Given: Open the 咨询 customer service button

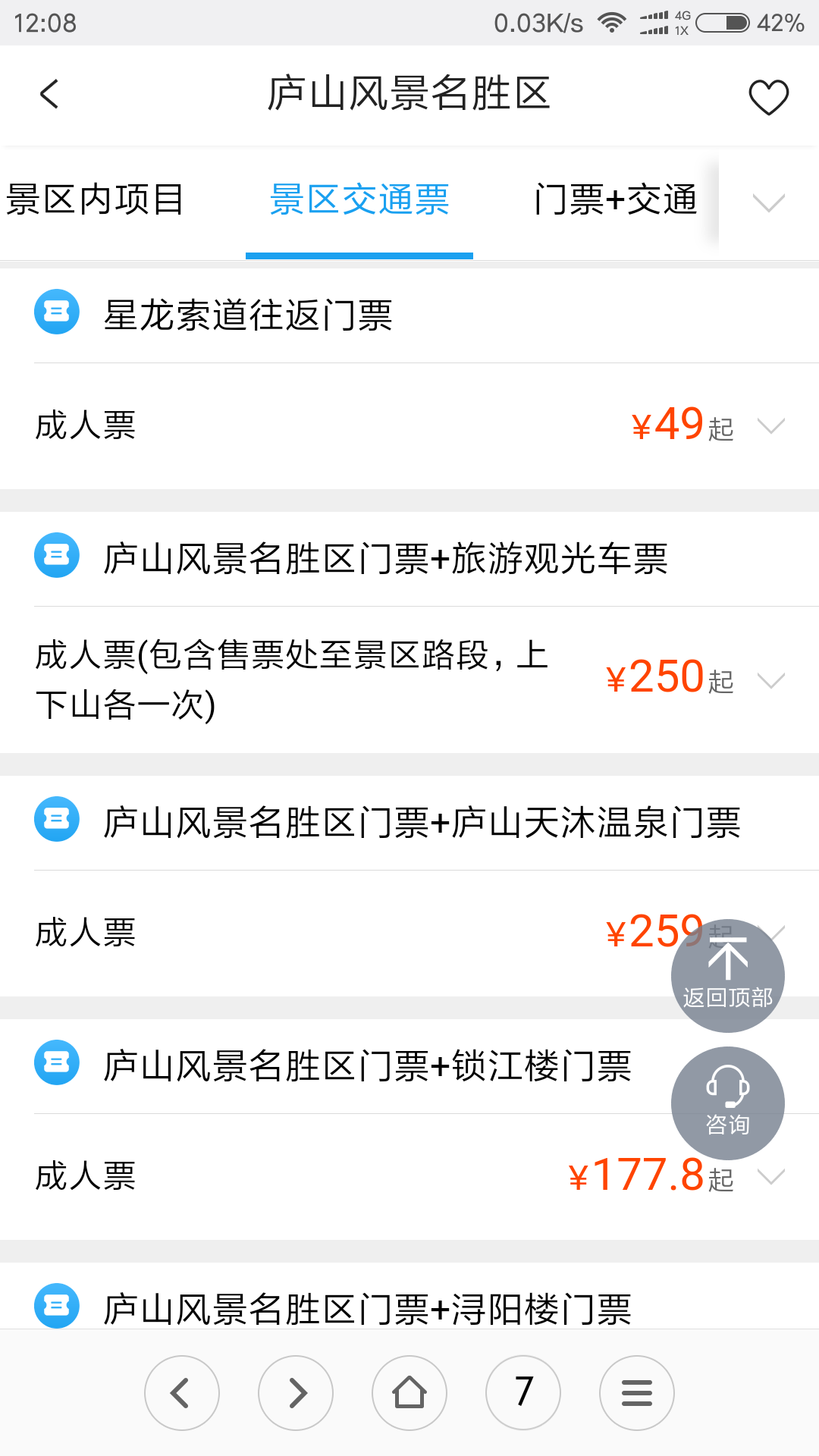Looking at the screenshot, I should pos(728,1103).
